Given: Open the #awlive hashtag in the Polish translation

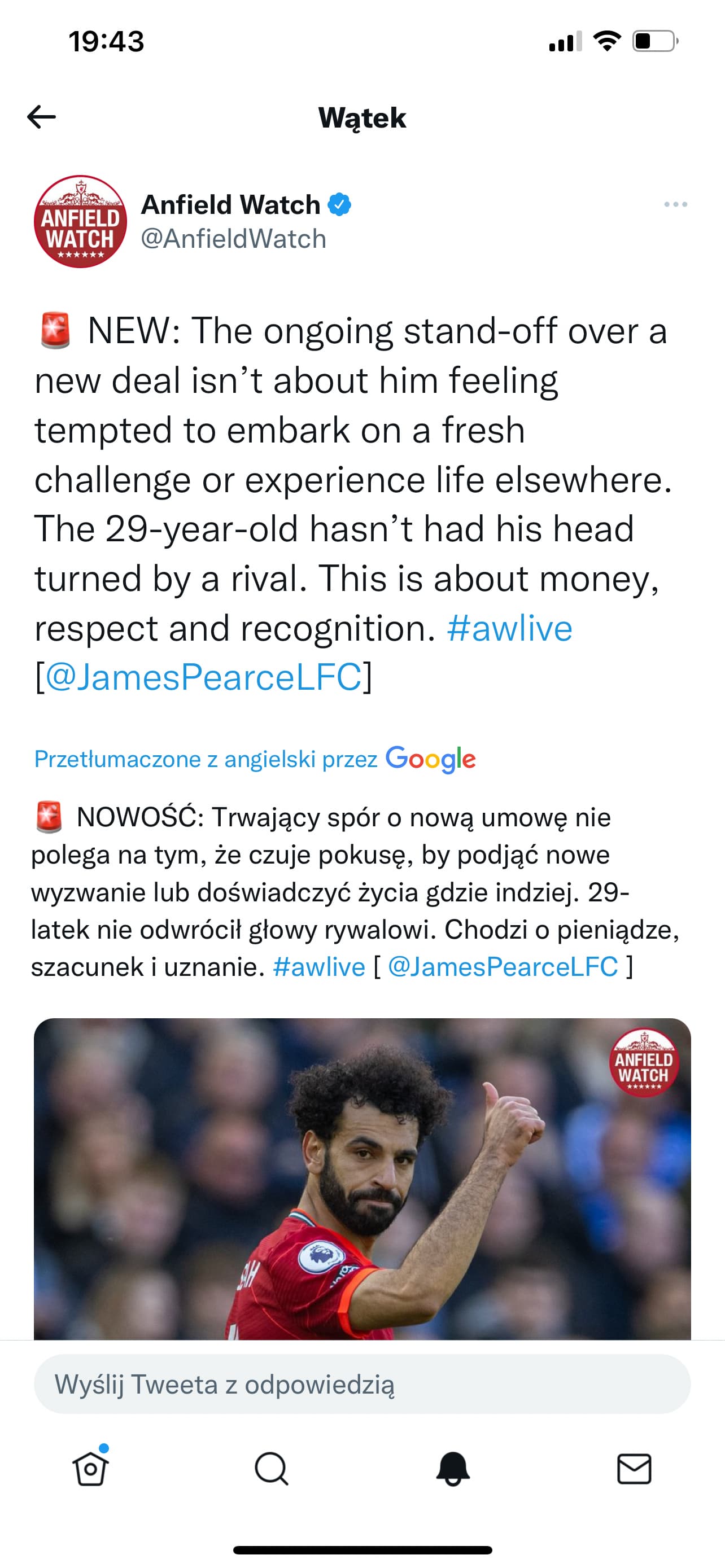Looking at the screenshot, I should [319, 967].
